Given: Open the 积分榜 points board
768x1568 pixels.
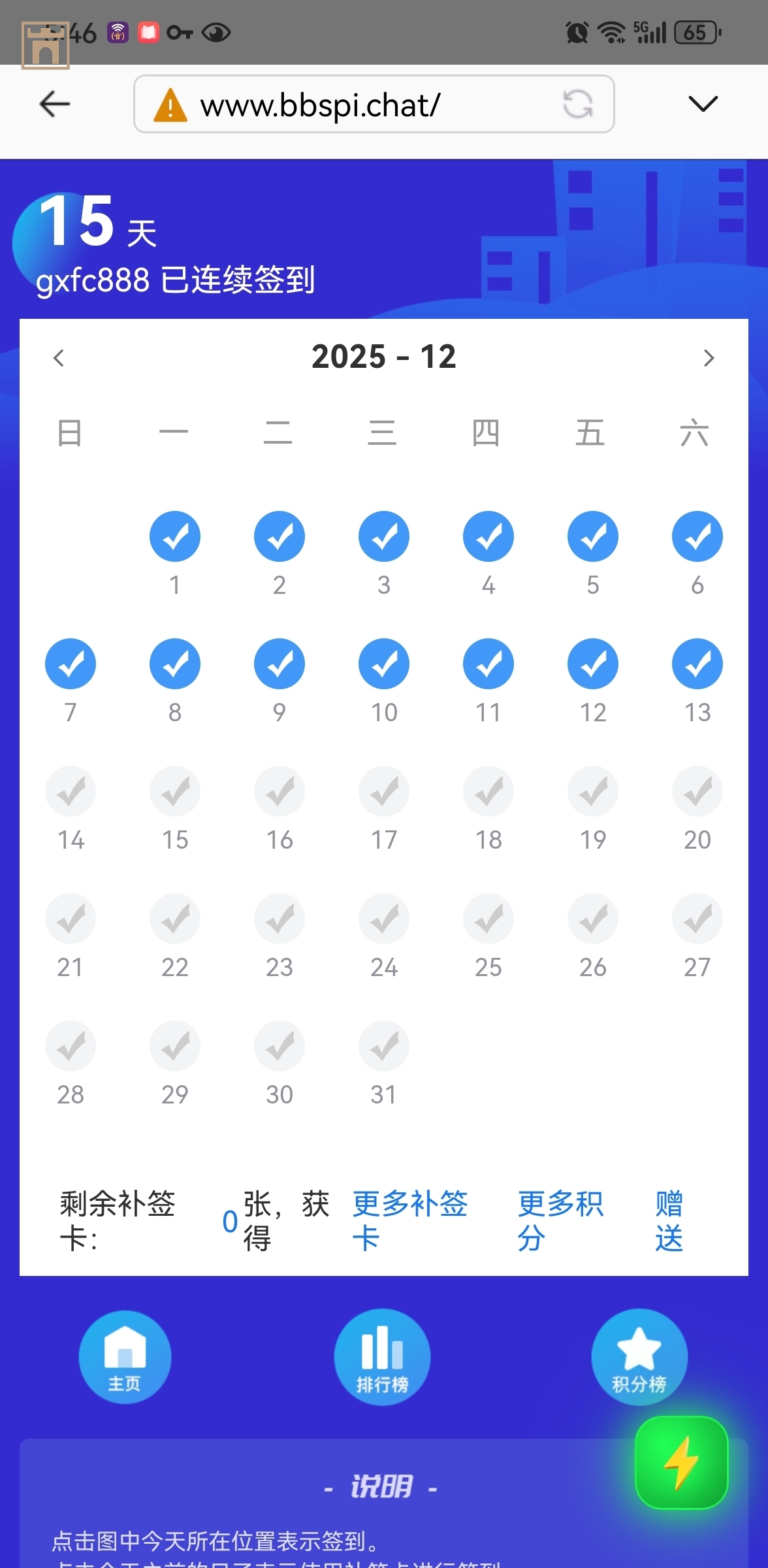Looking at the screenshot, I should coord(639,1357).
